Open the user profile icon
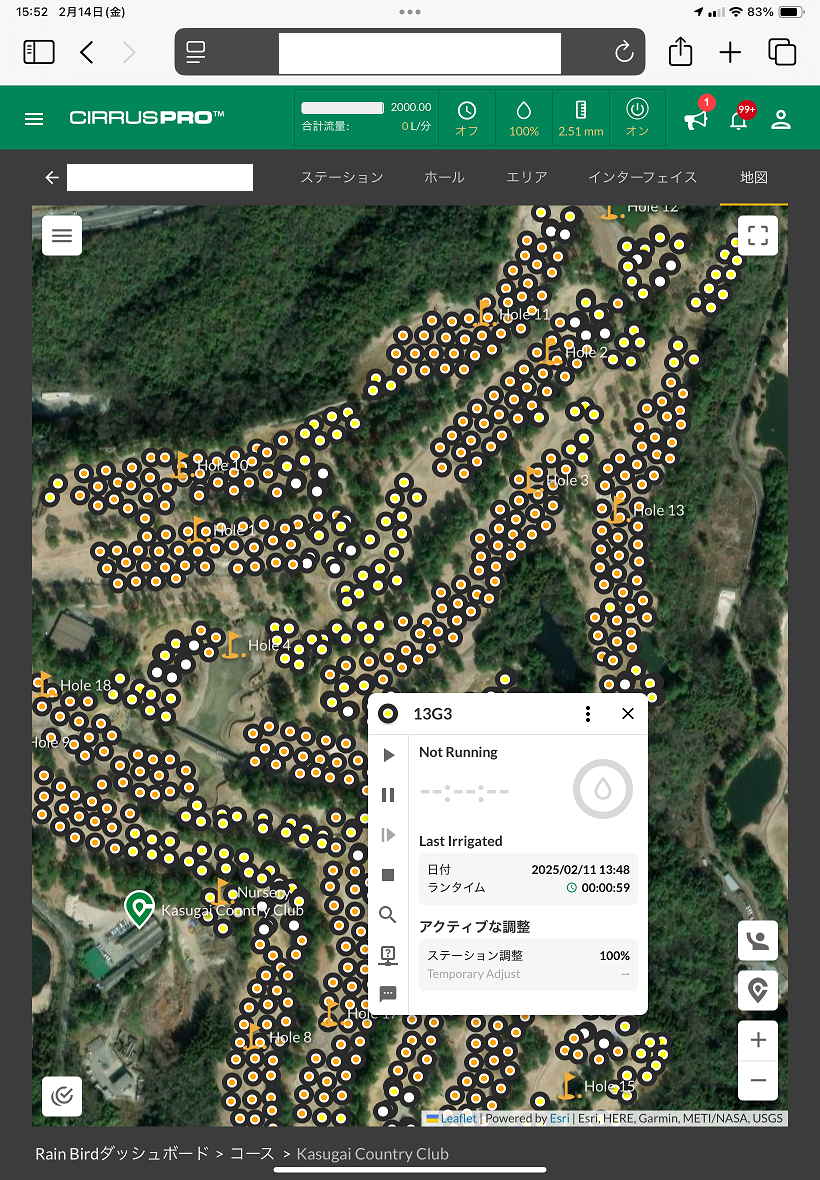Image resolution: width=820 pixels, height=1180 pixels. coord(781,119)
